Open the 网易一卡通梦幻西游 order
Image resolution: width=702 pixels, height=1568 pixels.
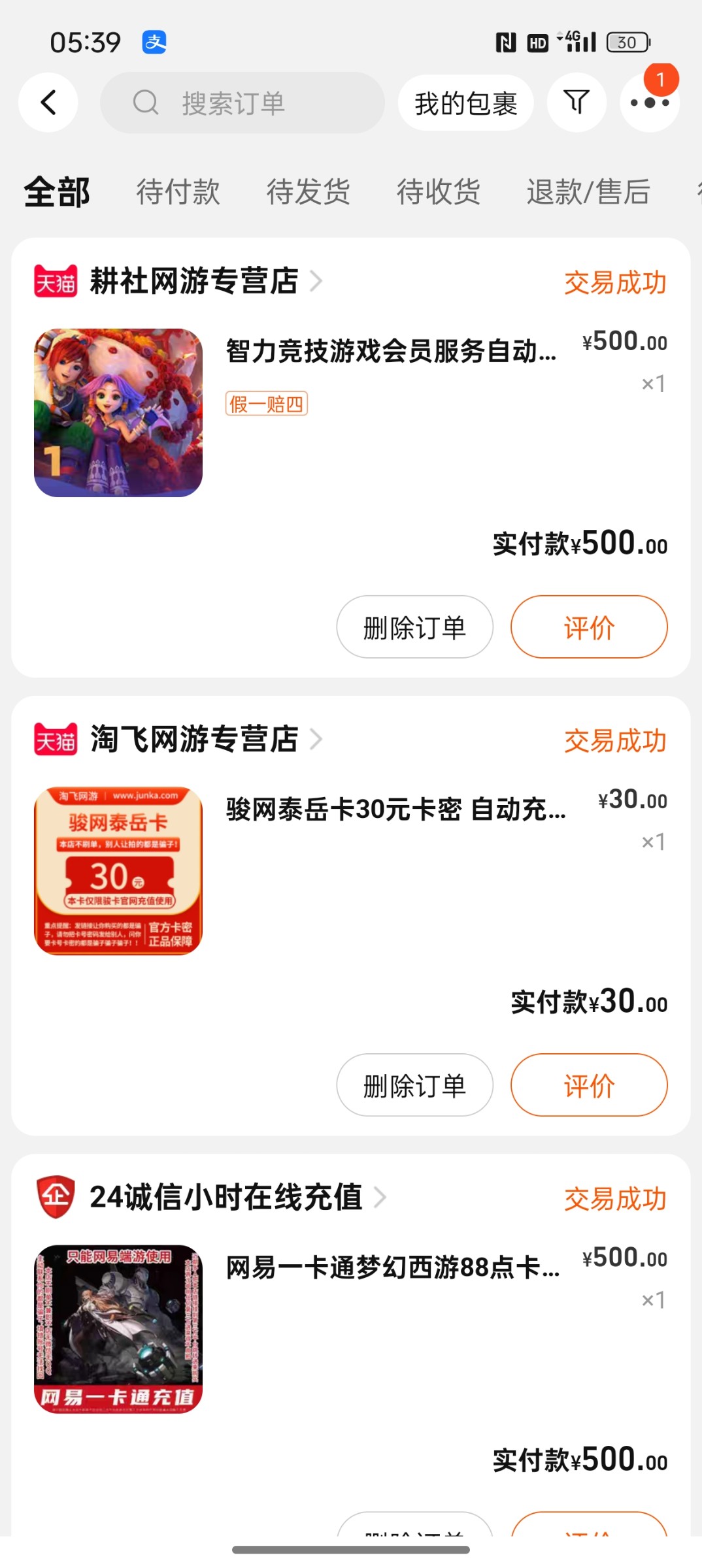pyautogui.click(x=392, y=1268)
